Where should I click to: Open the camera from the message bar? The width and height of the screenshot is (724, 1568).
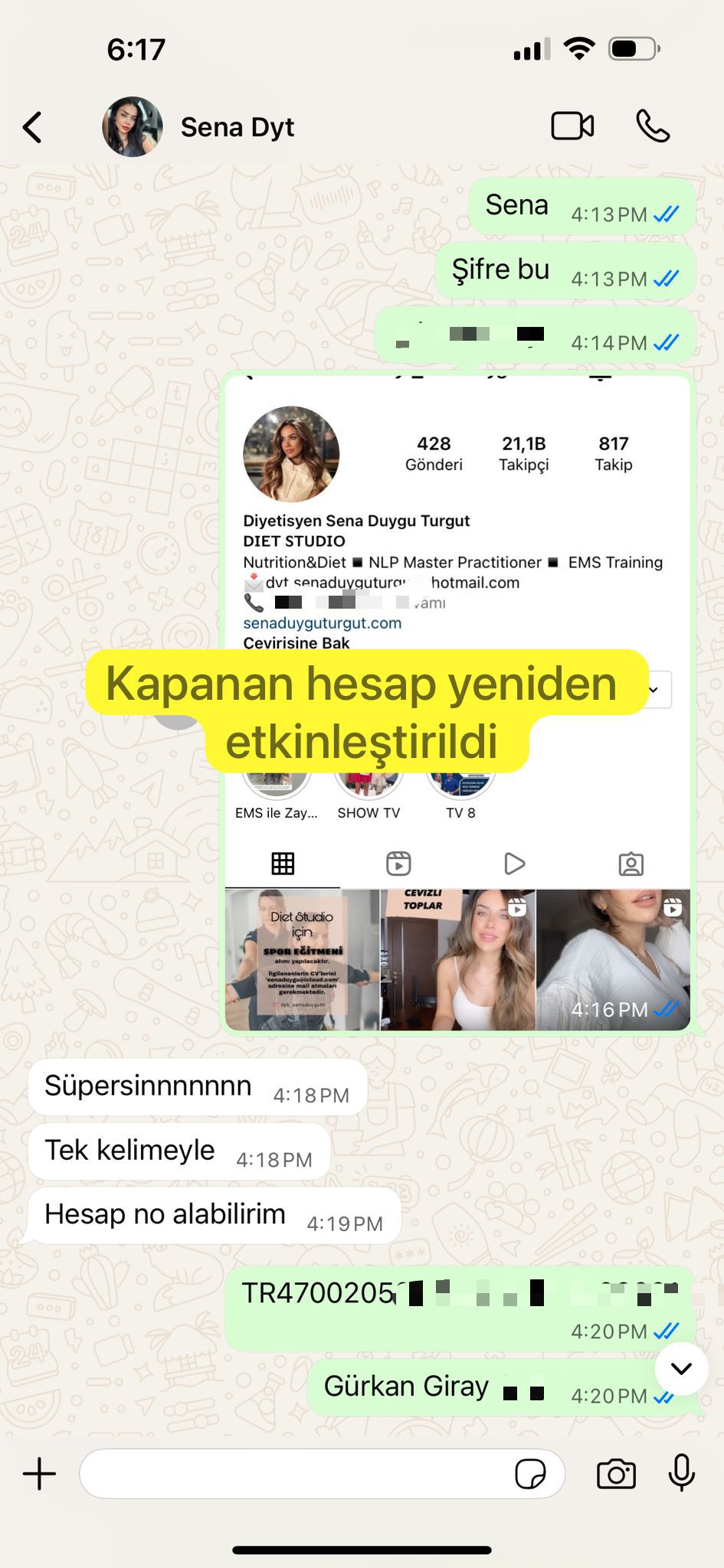[617, 1473]
